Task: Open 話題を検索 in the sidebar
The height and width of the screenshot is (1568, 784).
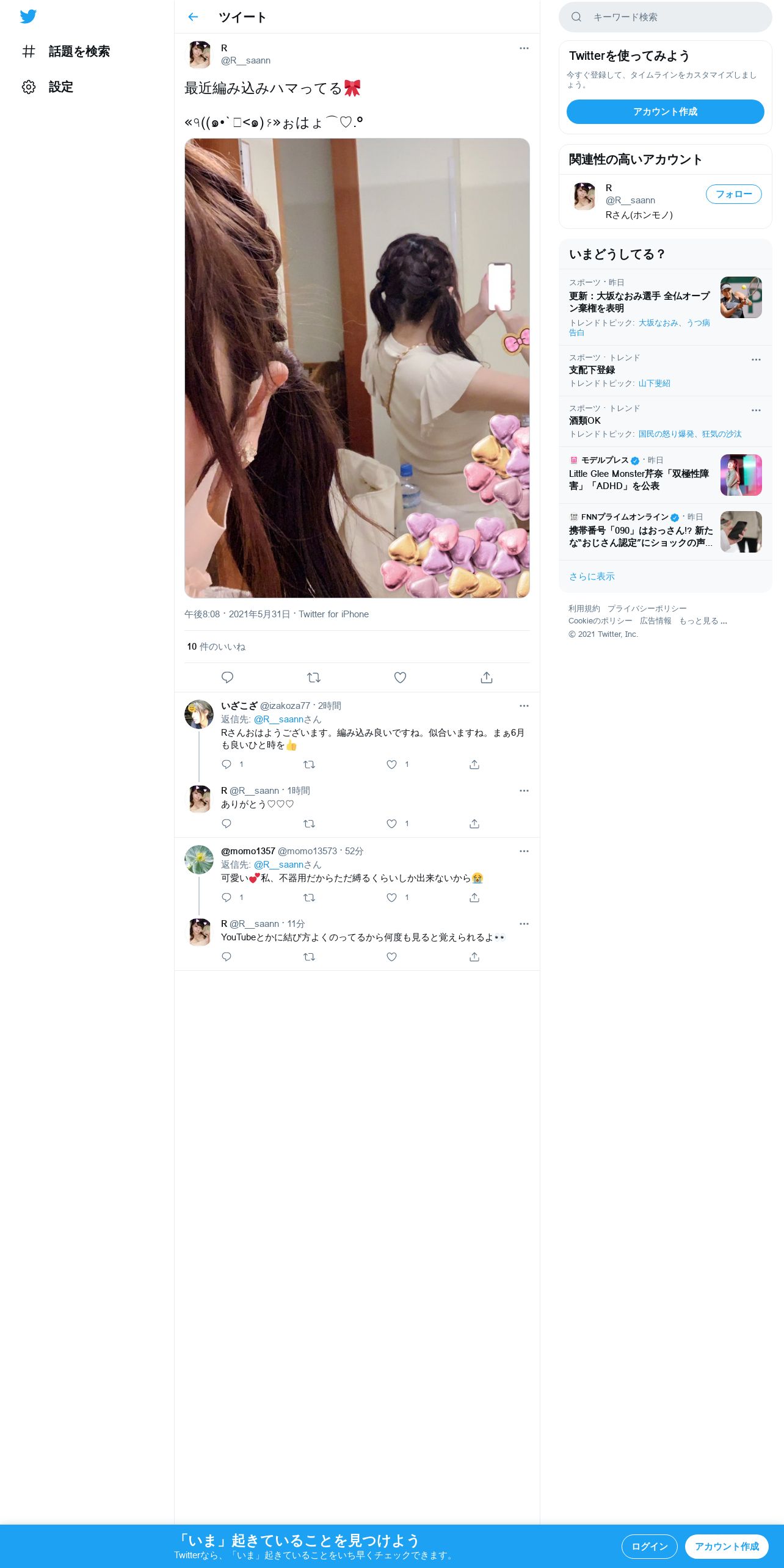Action: [66, 51]
